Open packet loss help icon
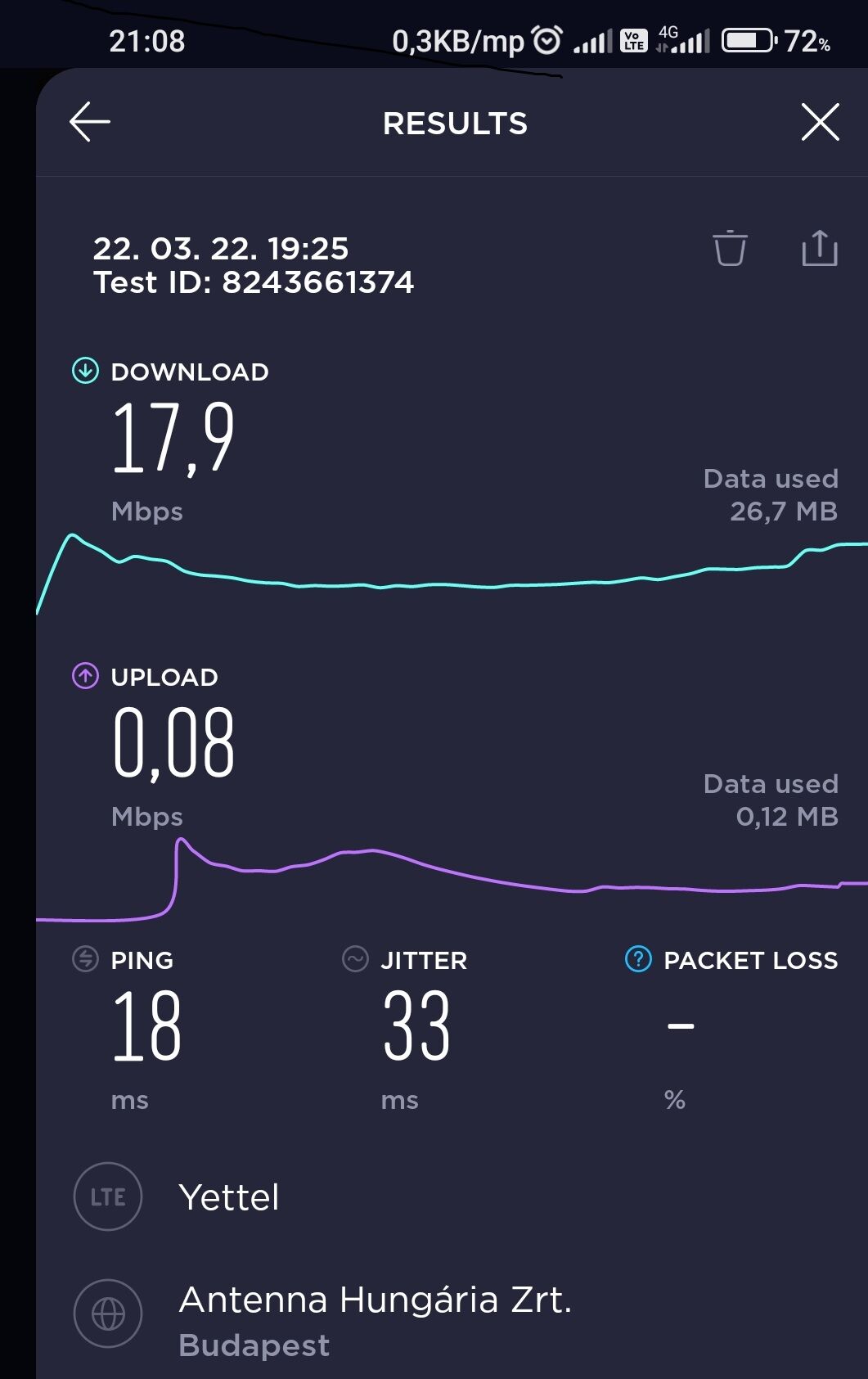 [x=638, y=959]
